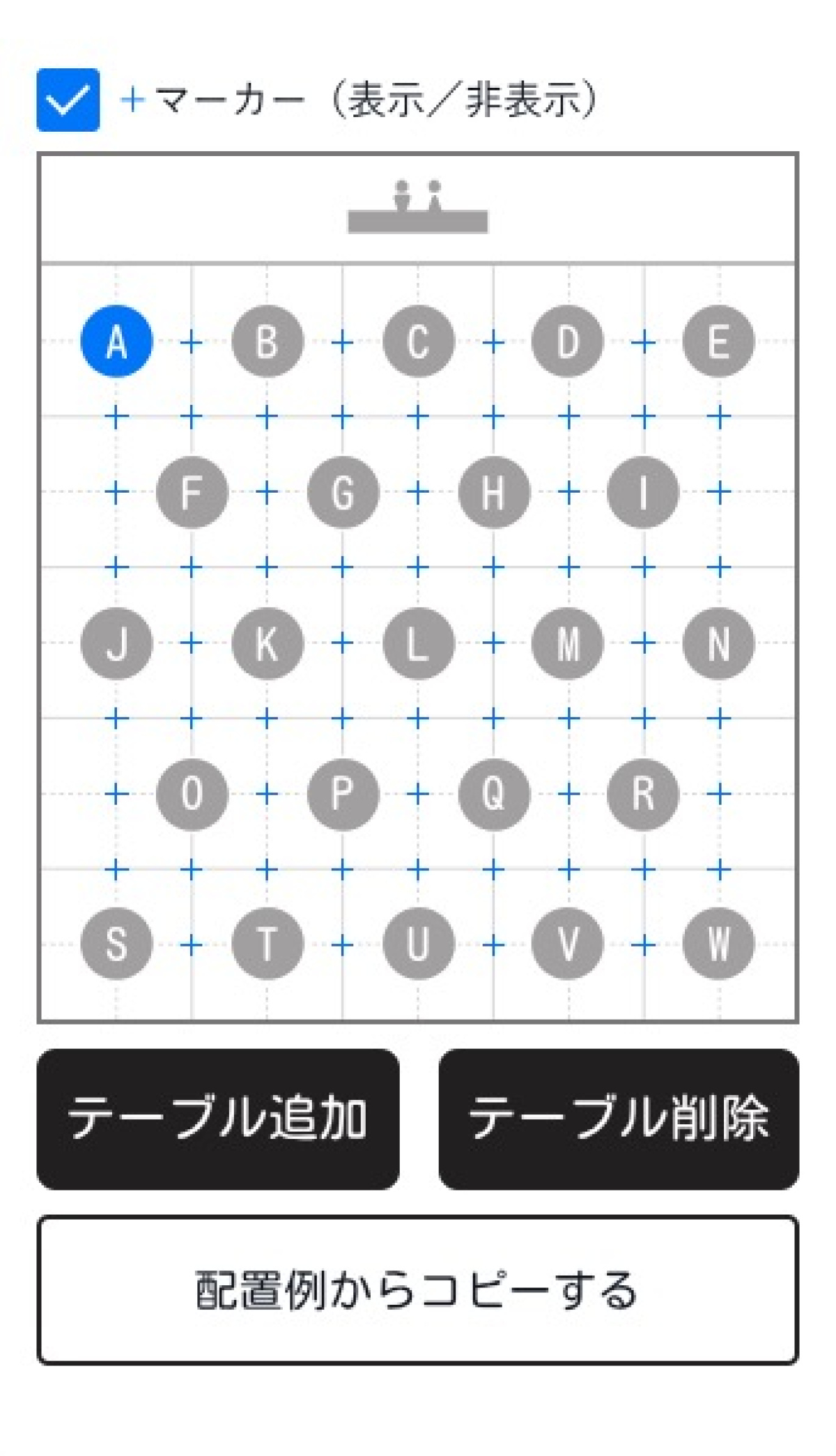Choose table E
The height and width of the screenshot is (1456, 836).
coord(718,342)
